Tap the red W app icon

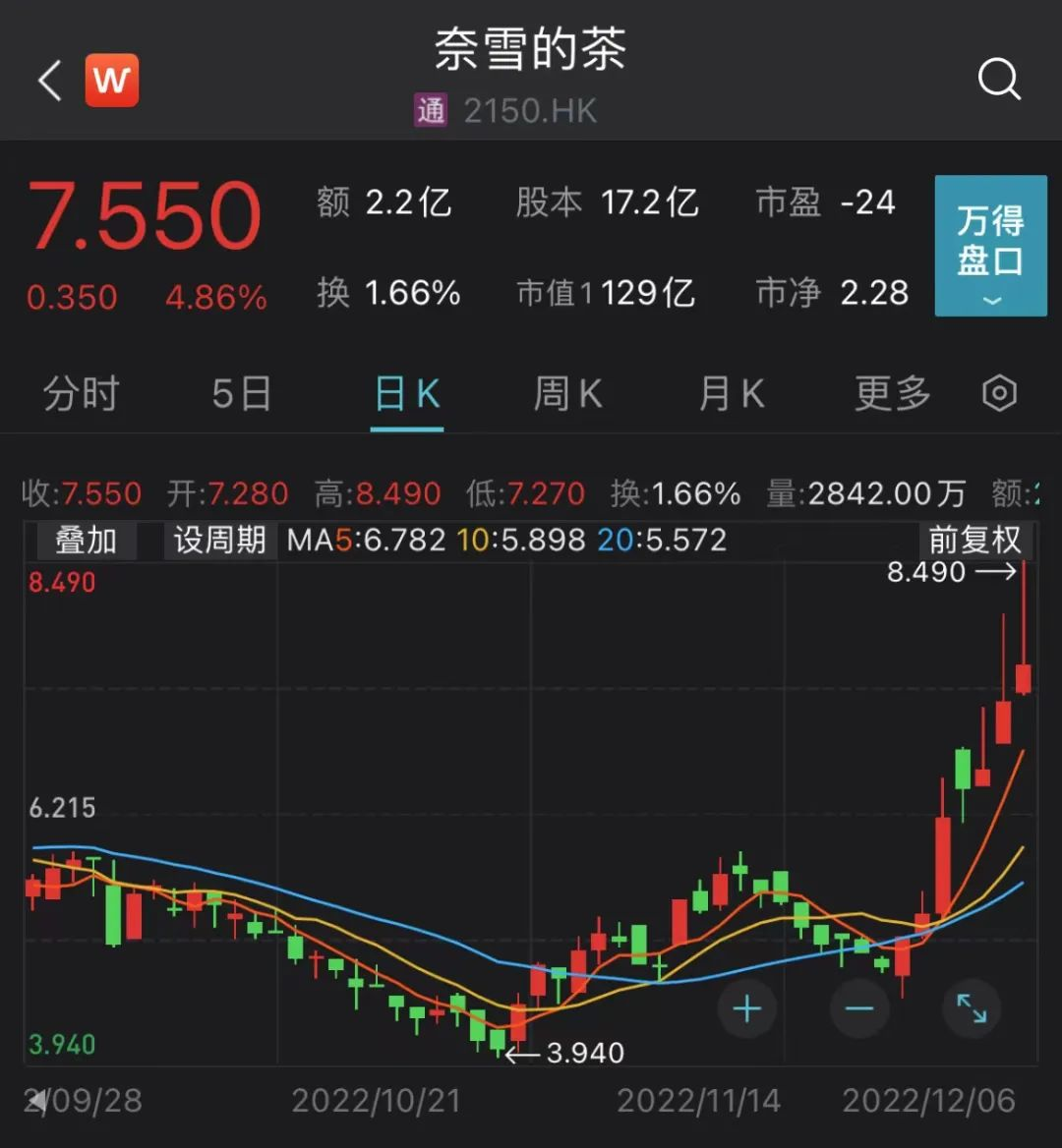[111, 81]
